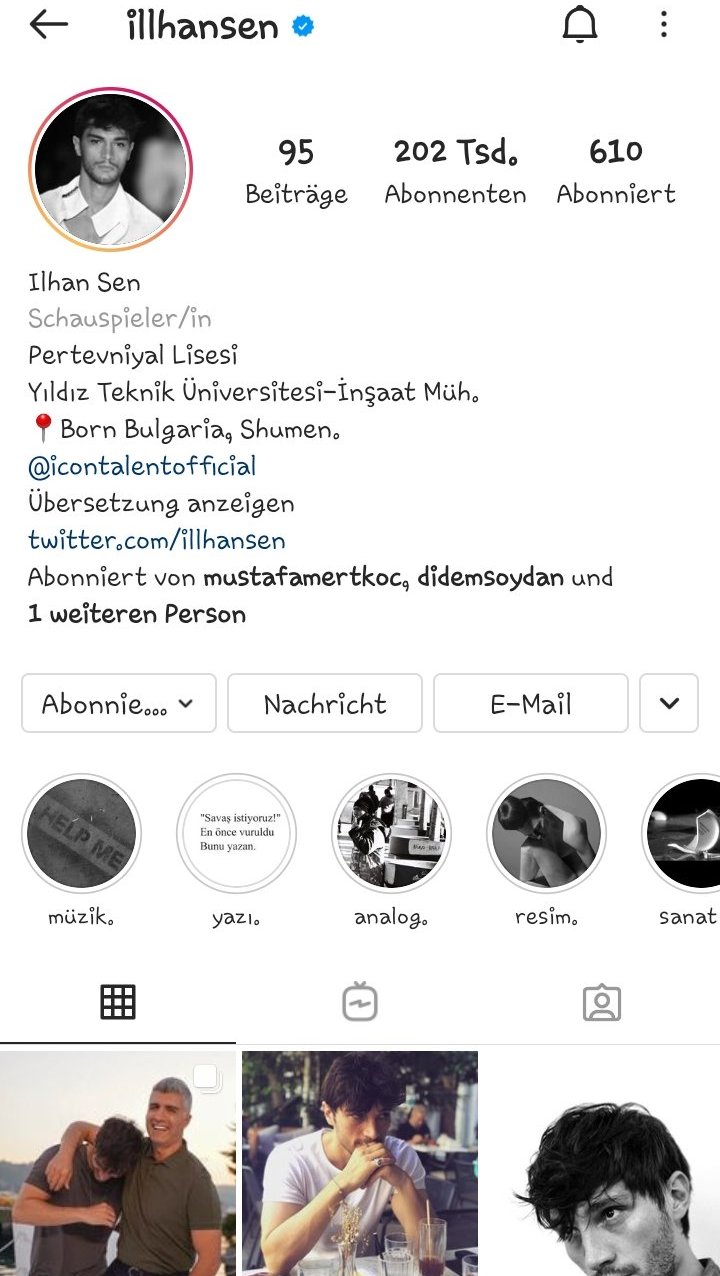The image size is (720, 1276).
Task: Open the analog. story highlight
Action: 391,834
